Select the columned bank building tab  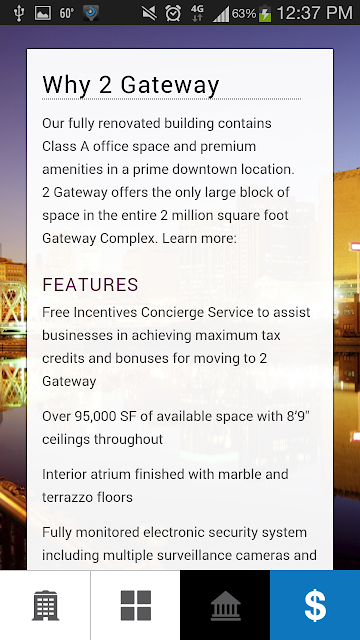[225, 605]
